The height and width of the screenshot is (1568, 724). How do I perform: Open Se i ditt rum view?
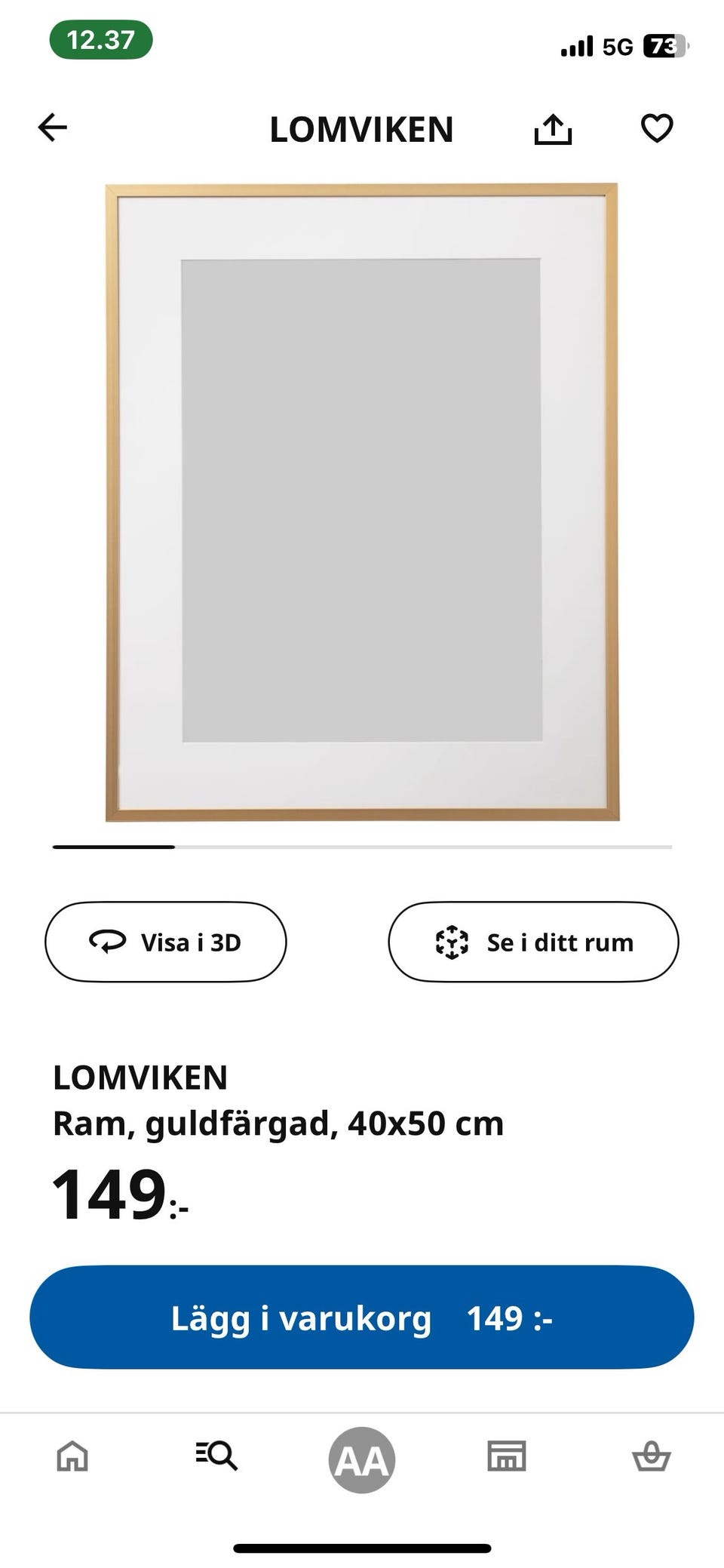point(533,942)
